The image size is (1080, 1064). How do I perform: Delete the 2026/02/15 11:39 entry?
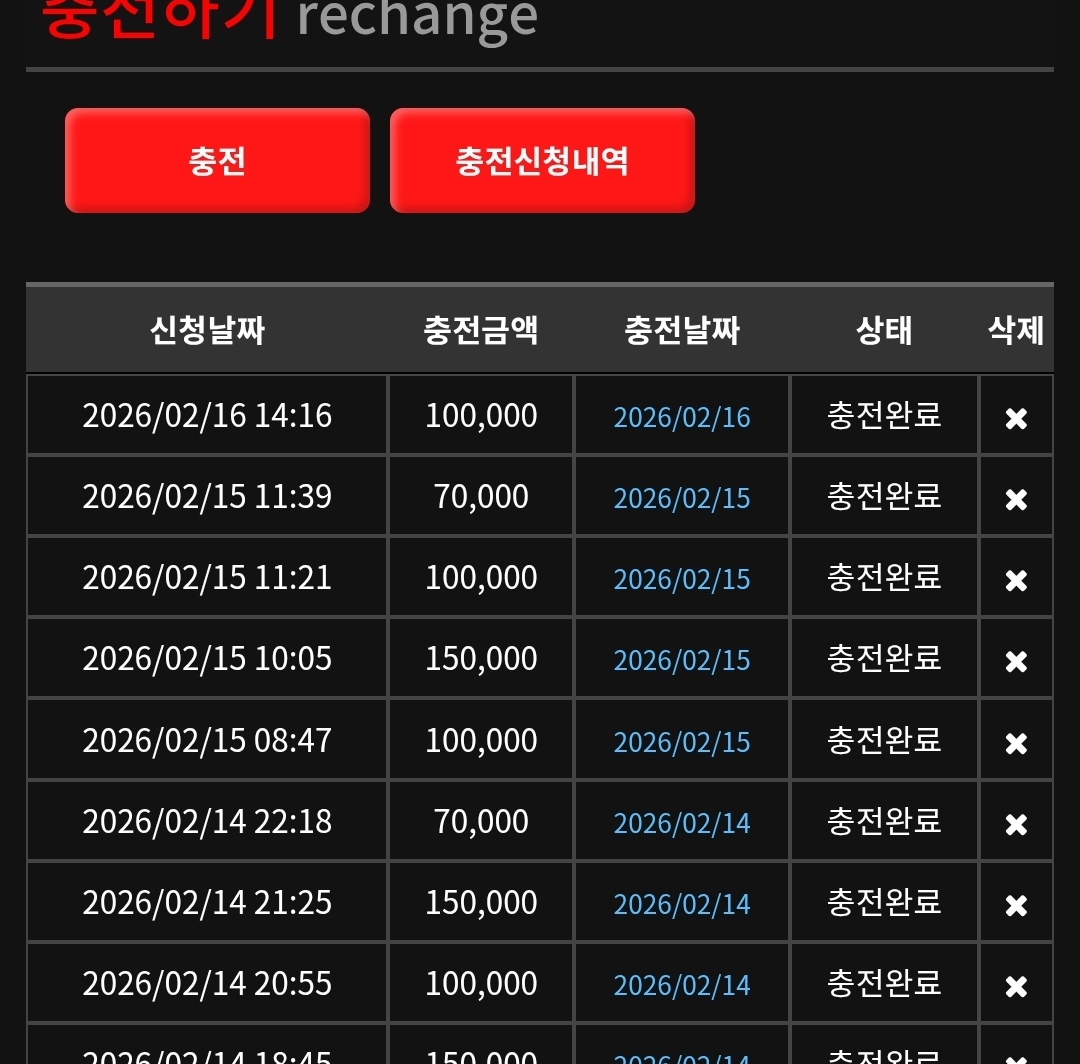click(1016, 499)
